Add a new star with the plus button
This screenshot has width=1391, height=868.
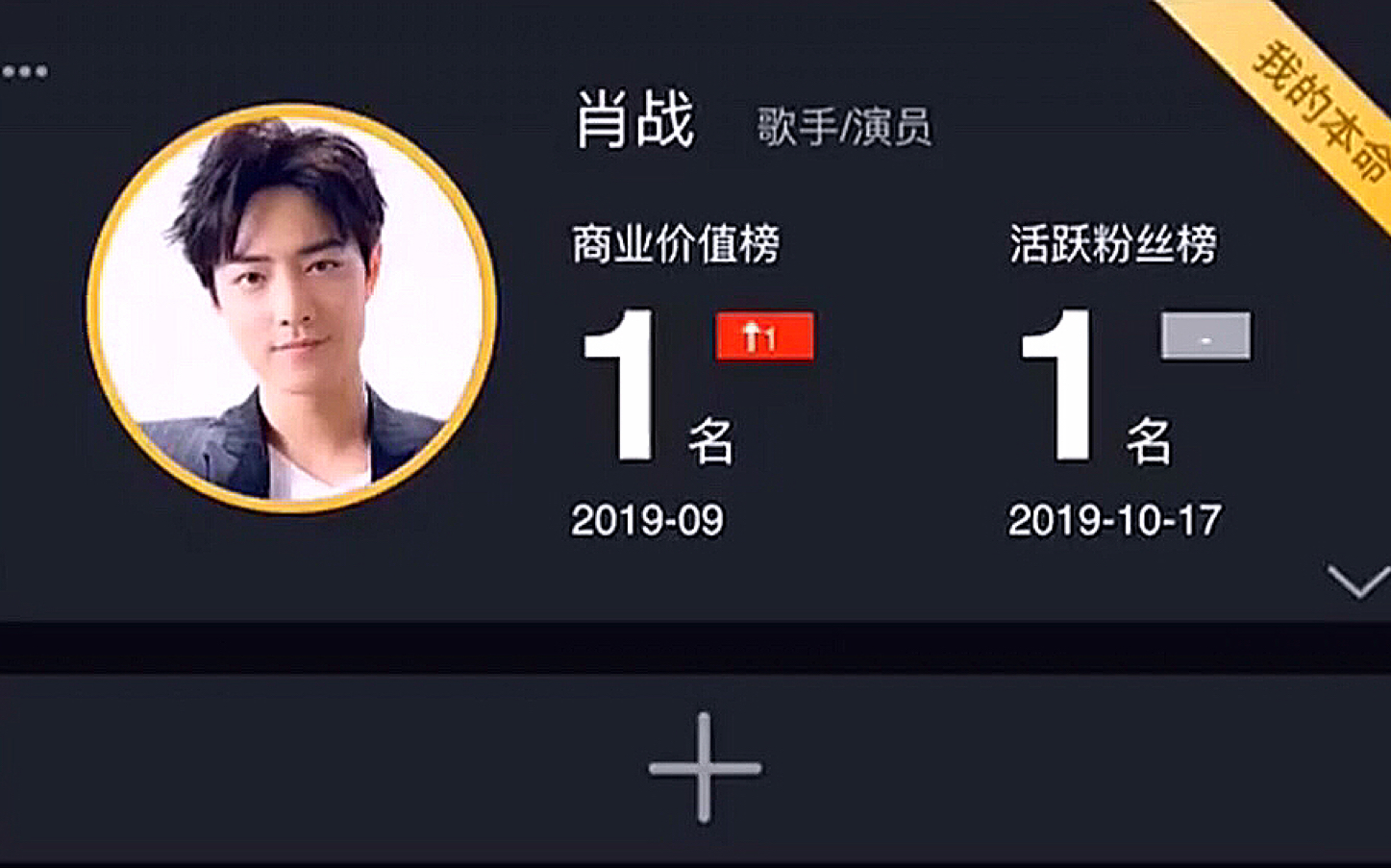pos(705,767)
